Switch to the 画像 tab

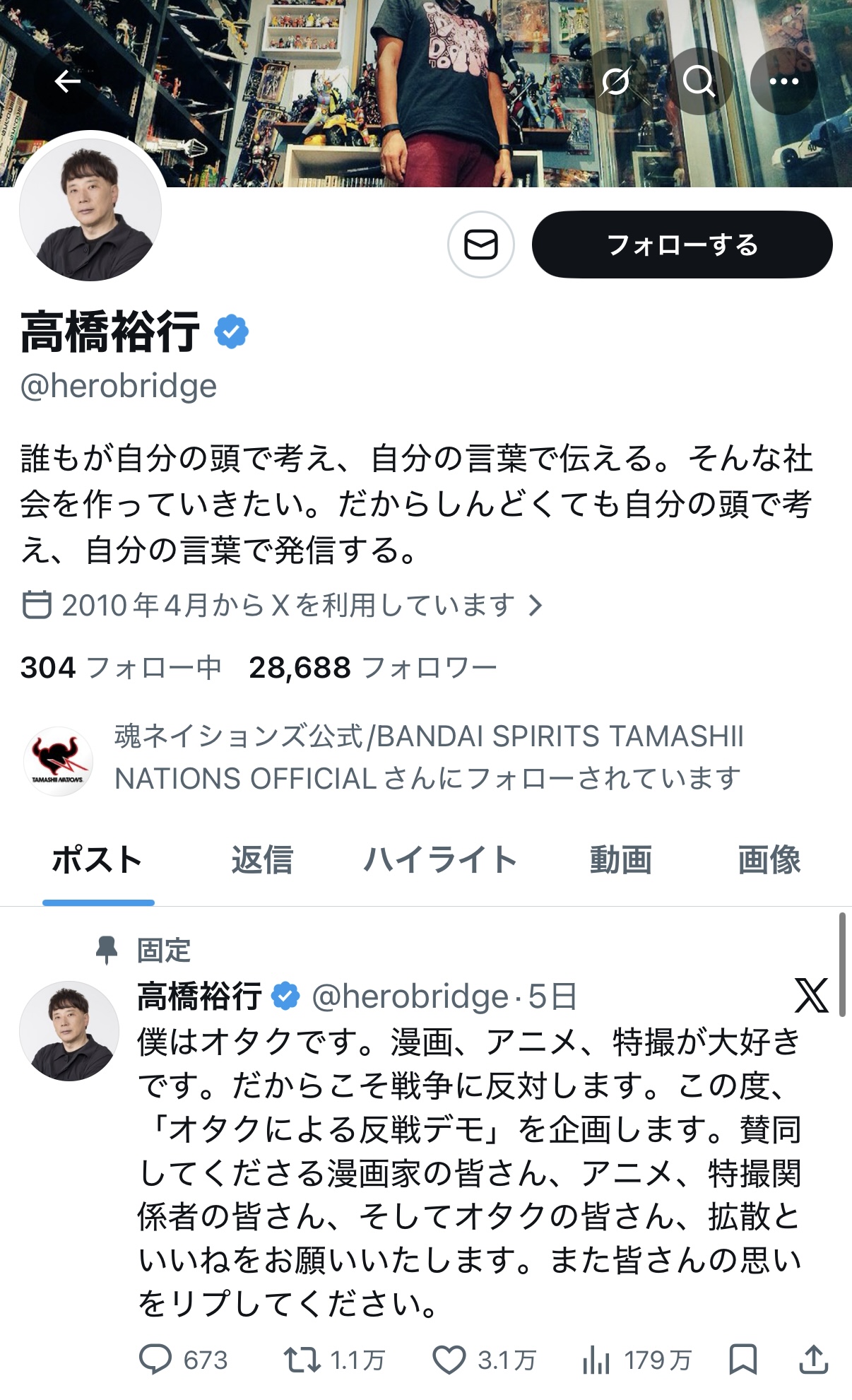(769, 860)
